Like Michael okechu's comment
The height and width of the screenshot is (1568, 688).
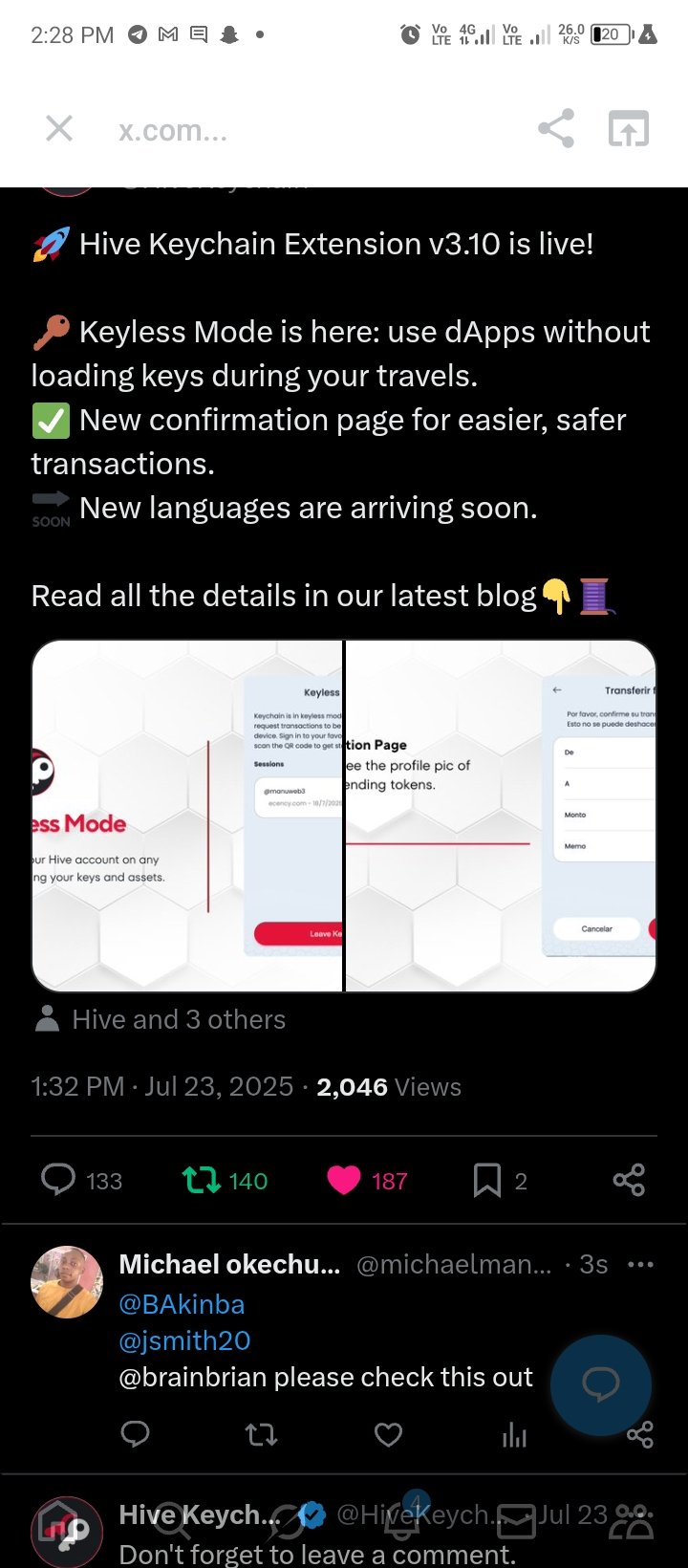click(x=388, y=1433)
